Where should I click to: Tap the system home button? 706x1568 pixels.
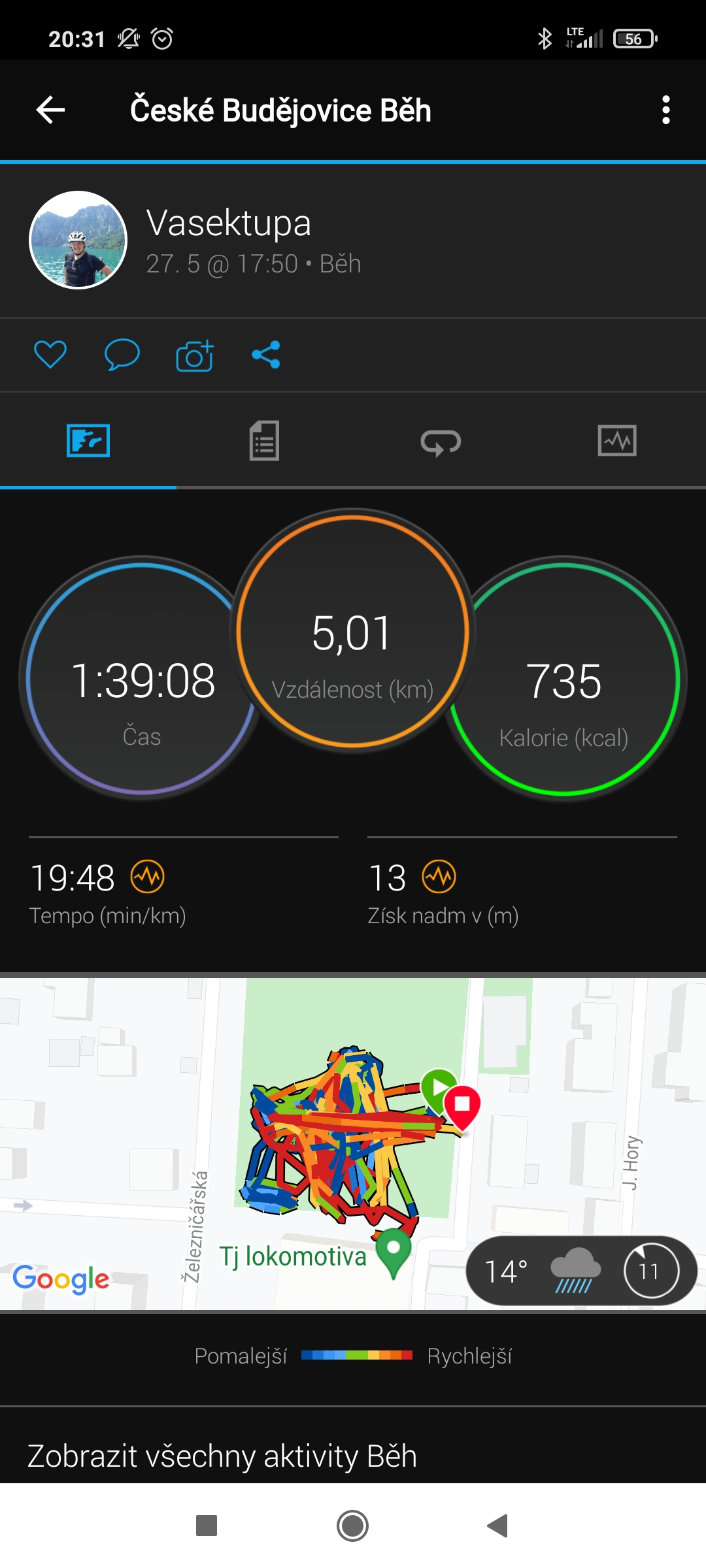353,1526
